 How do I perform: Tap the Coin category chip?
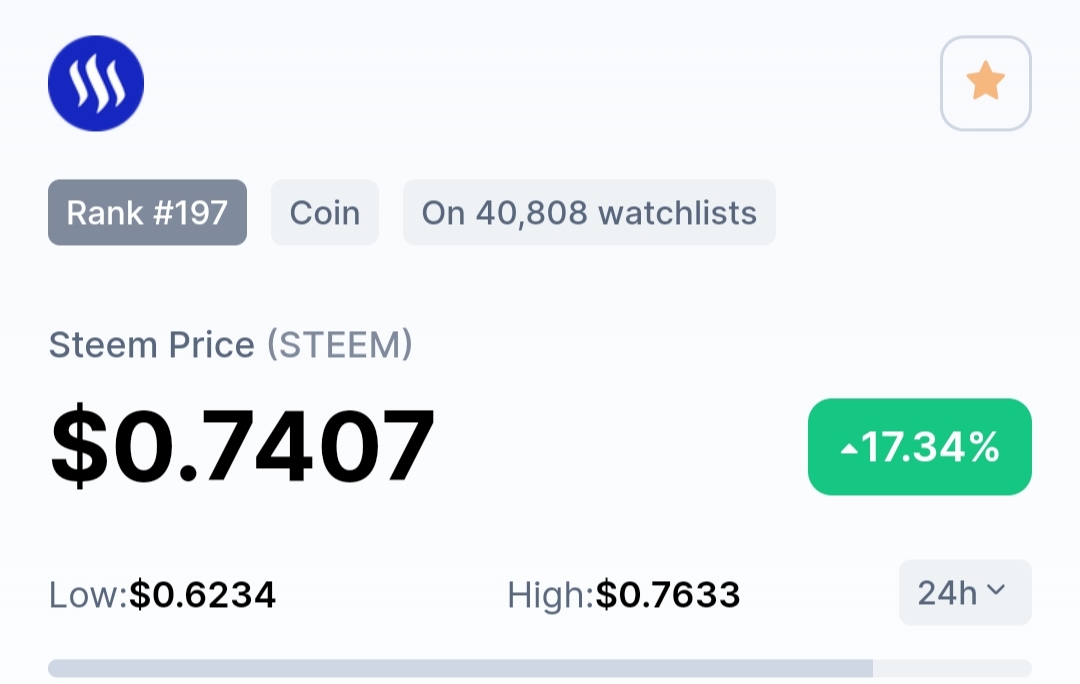[324, 212]
